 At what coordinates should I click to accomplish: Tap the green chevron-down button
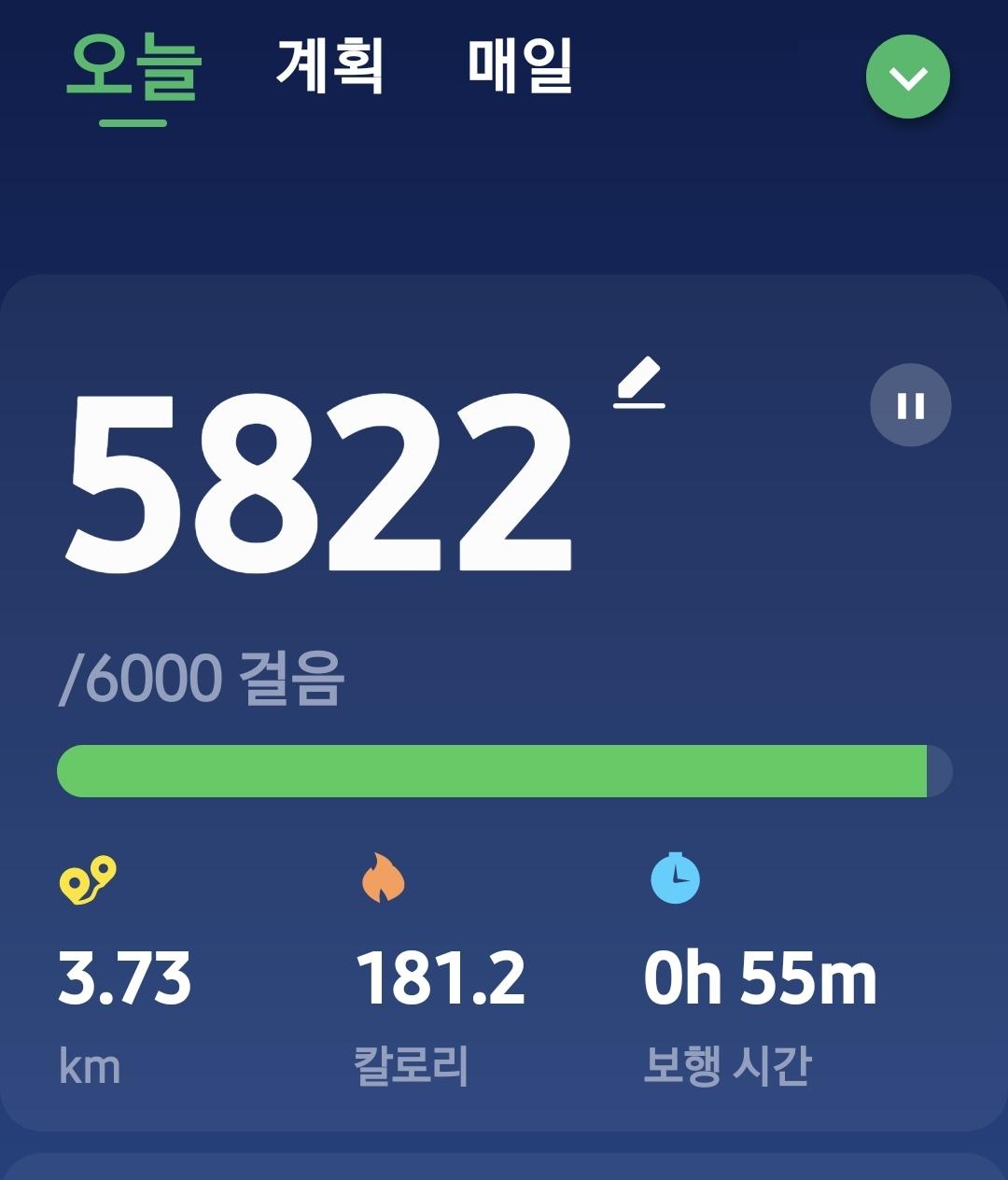click(x=907, y=77)
